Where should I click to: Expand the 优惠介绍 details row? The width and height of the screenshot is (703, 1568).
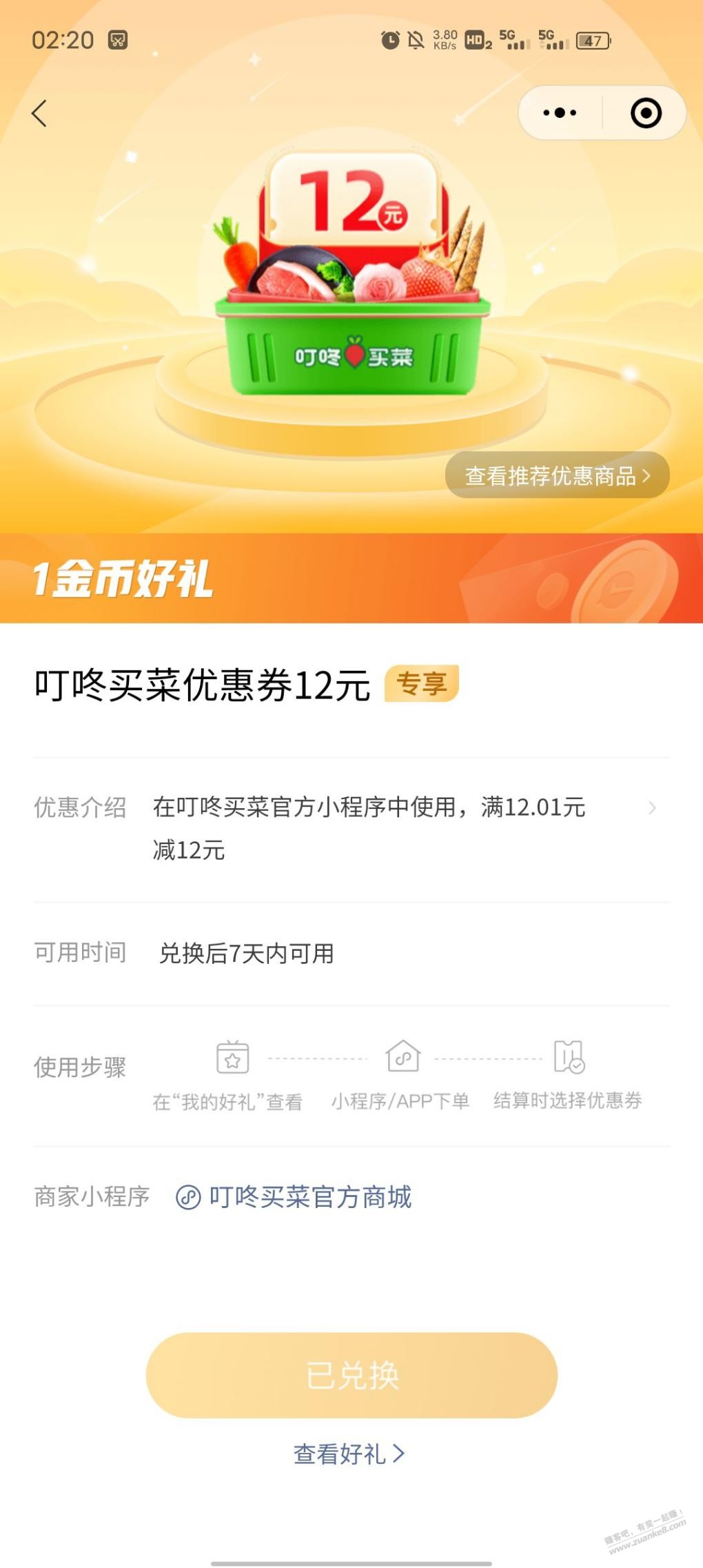[x=651, y=808]
